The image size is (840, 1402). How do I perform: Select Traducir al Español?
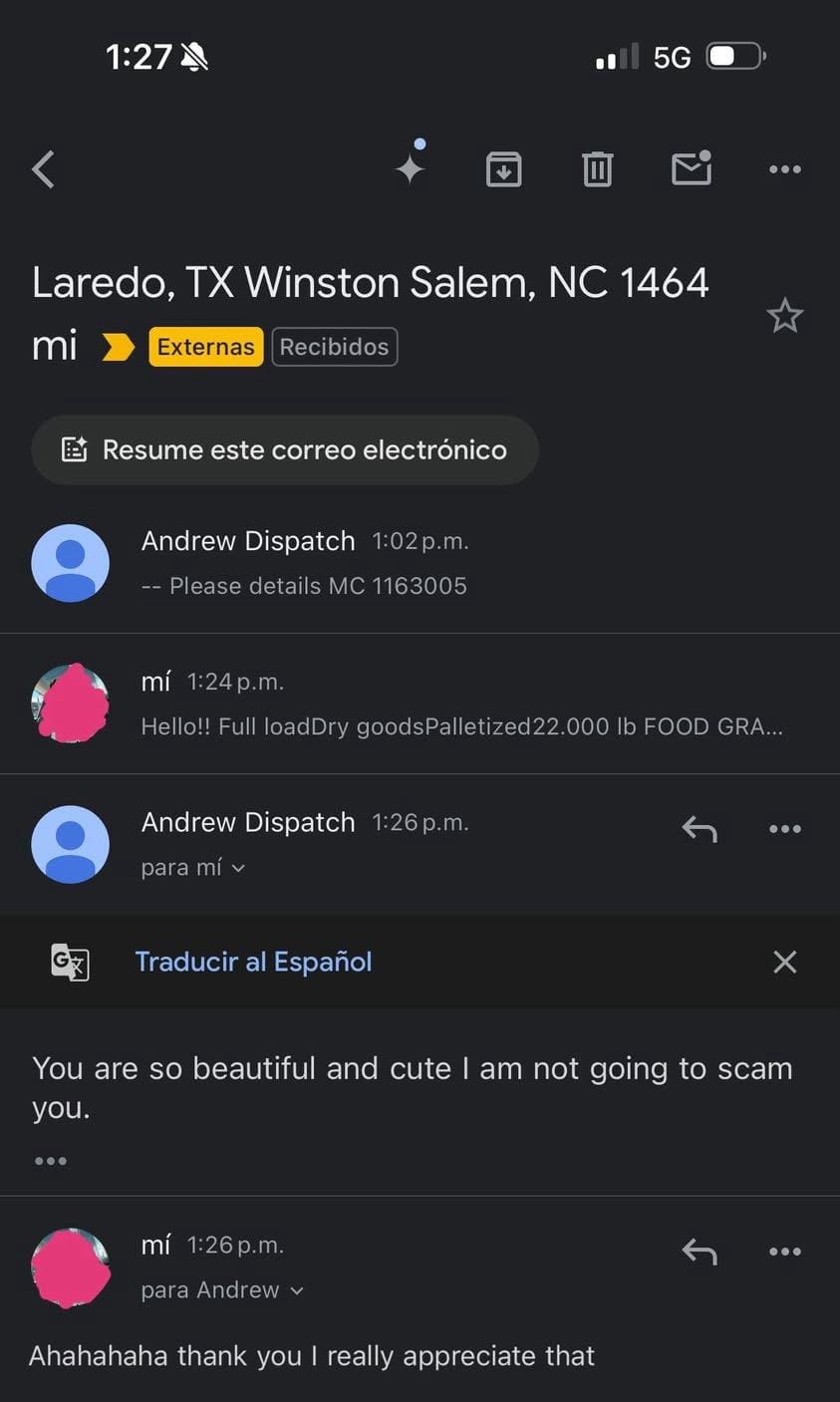[253, 962]
